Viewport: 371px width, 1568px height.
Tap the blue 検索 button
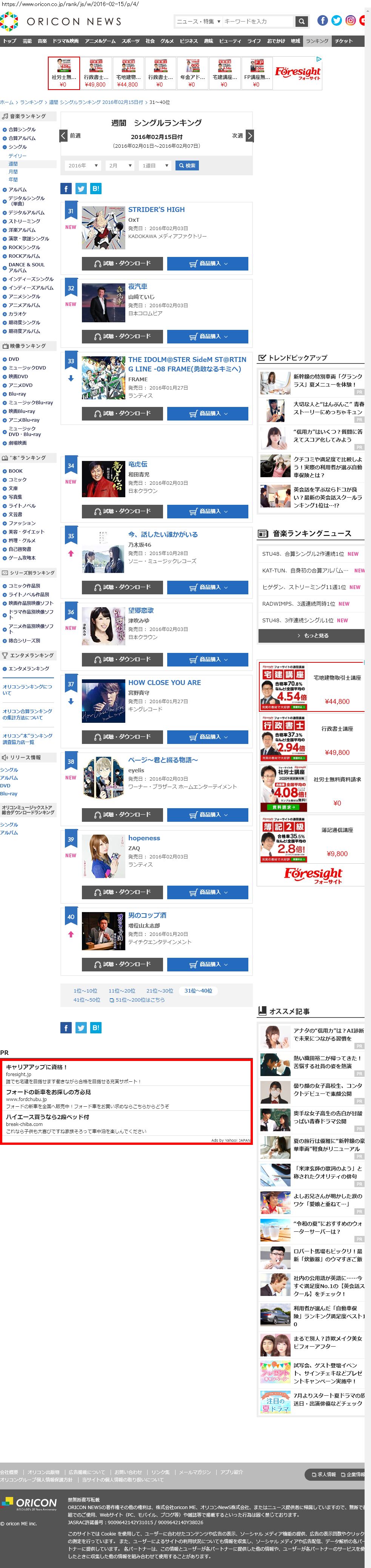click(187, 165)
